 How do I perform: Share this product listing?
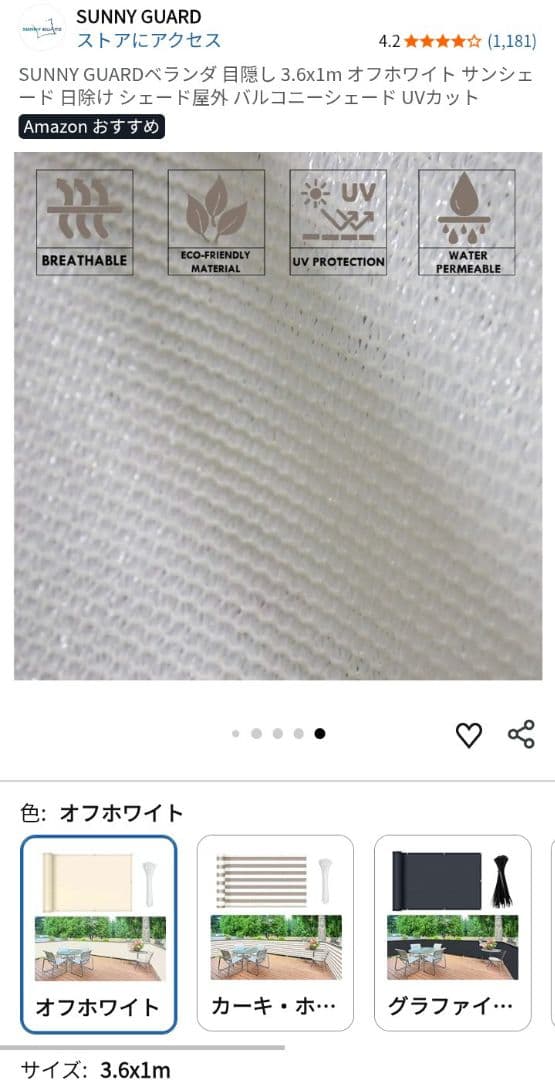coord(521,734)
